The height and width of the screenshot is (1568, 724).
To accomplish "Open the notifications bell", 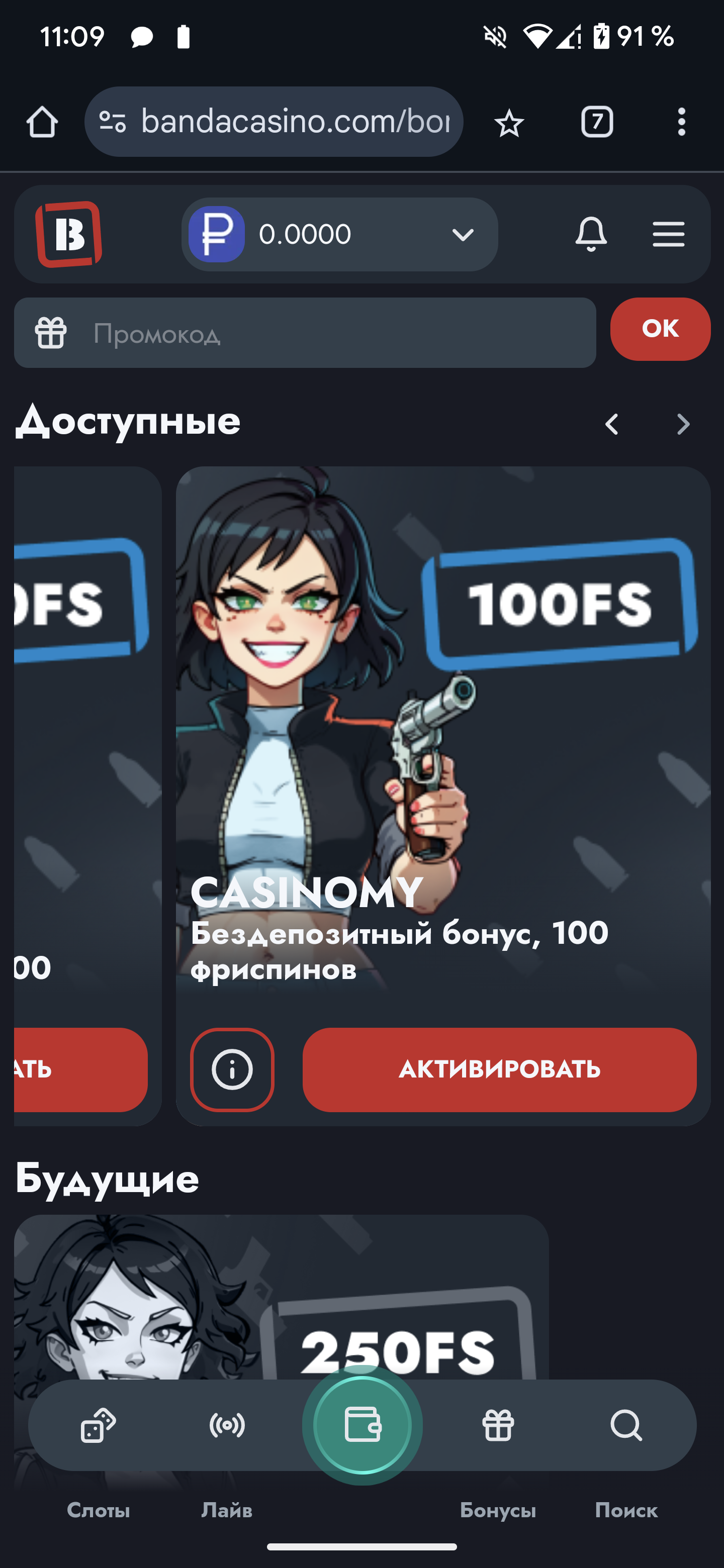I will point(591,234).
